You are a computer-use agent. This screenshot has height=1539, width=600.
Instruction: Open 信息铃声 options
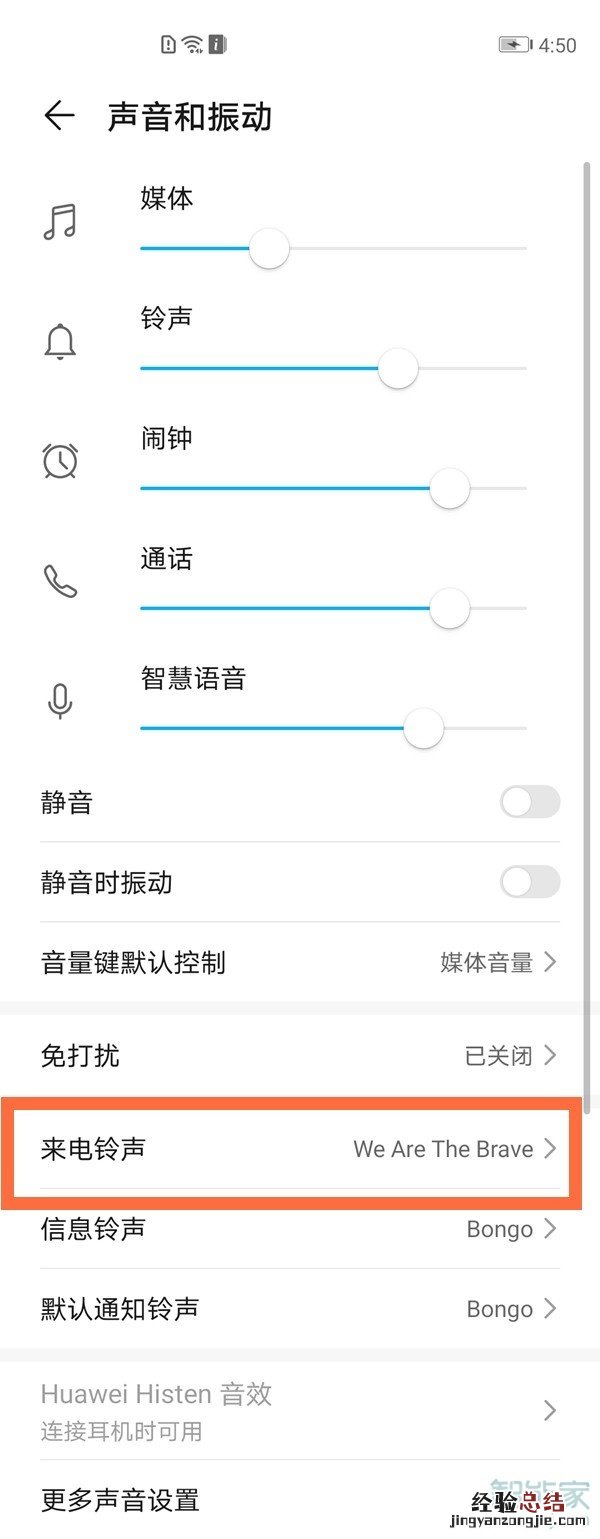click(300, 1229)
